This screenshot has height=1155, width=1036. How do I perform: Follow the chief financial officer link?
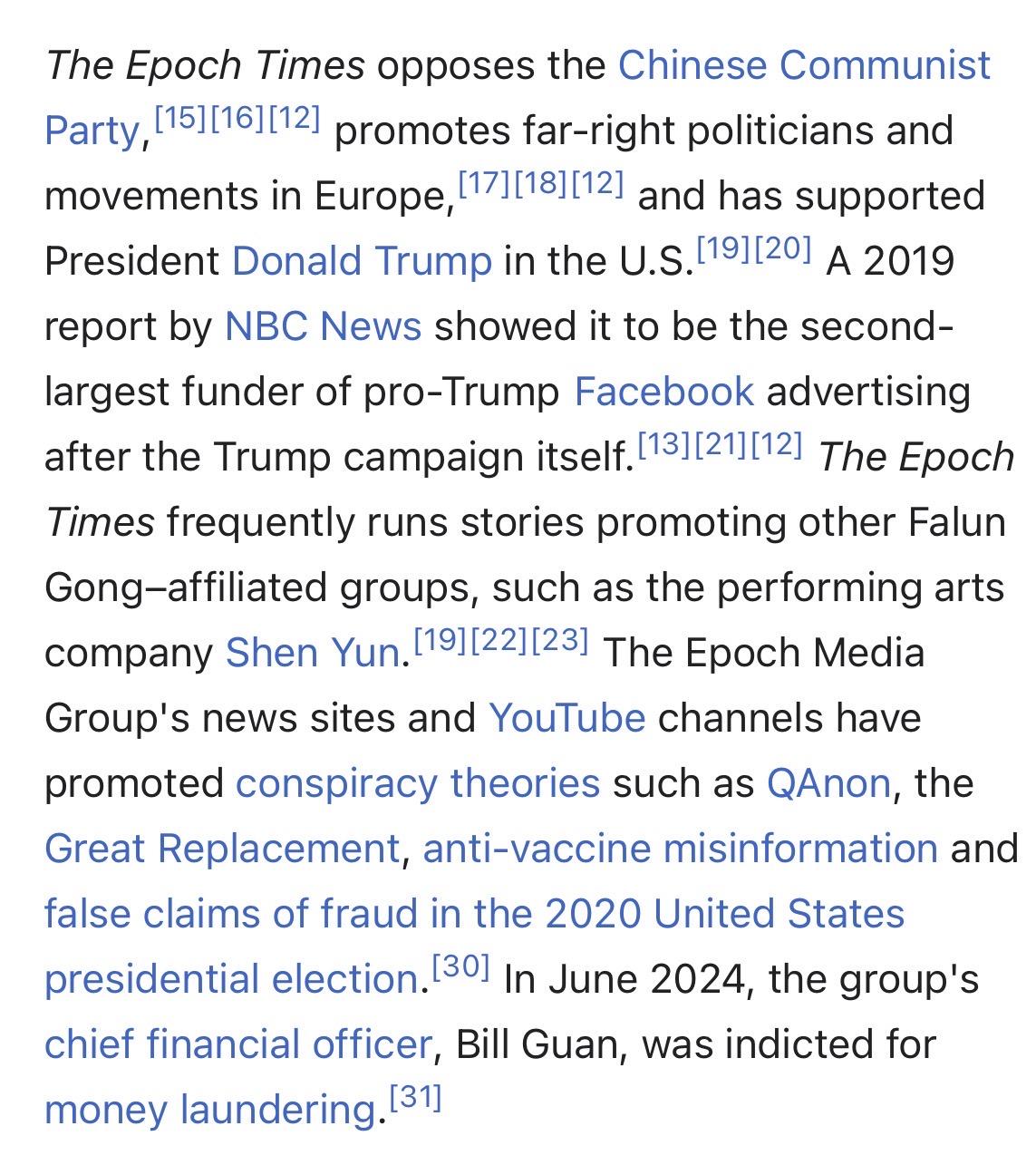click(x=237, y=1045)
